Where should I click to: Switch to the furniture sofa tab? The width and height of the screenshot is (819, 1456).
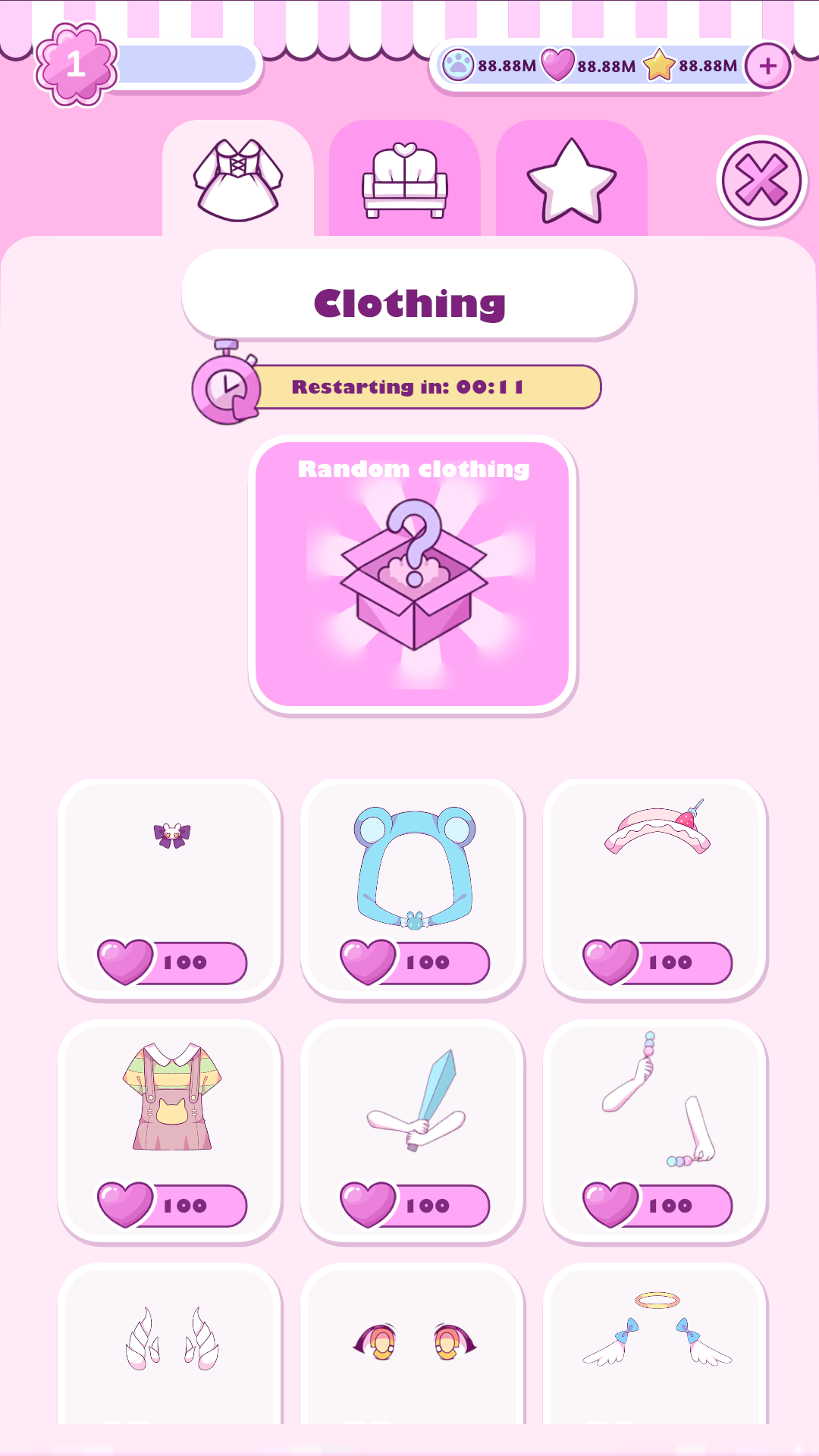pos(405,180)
